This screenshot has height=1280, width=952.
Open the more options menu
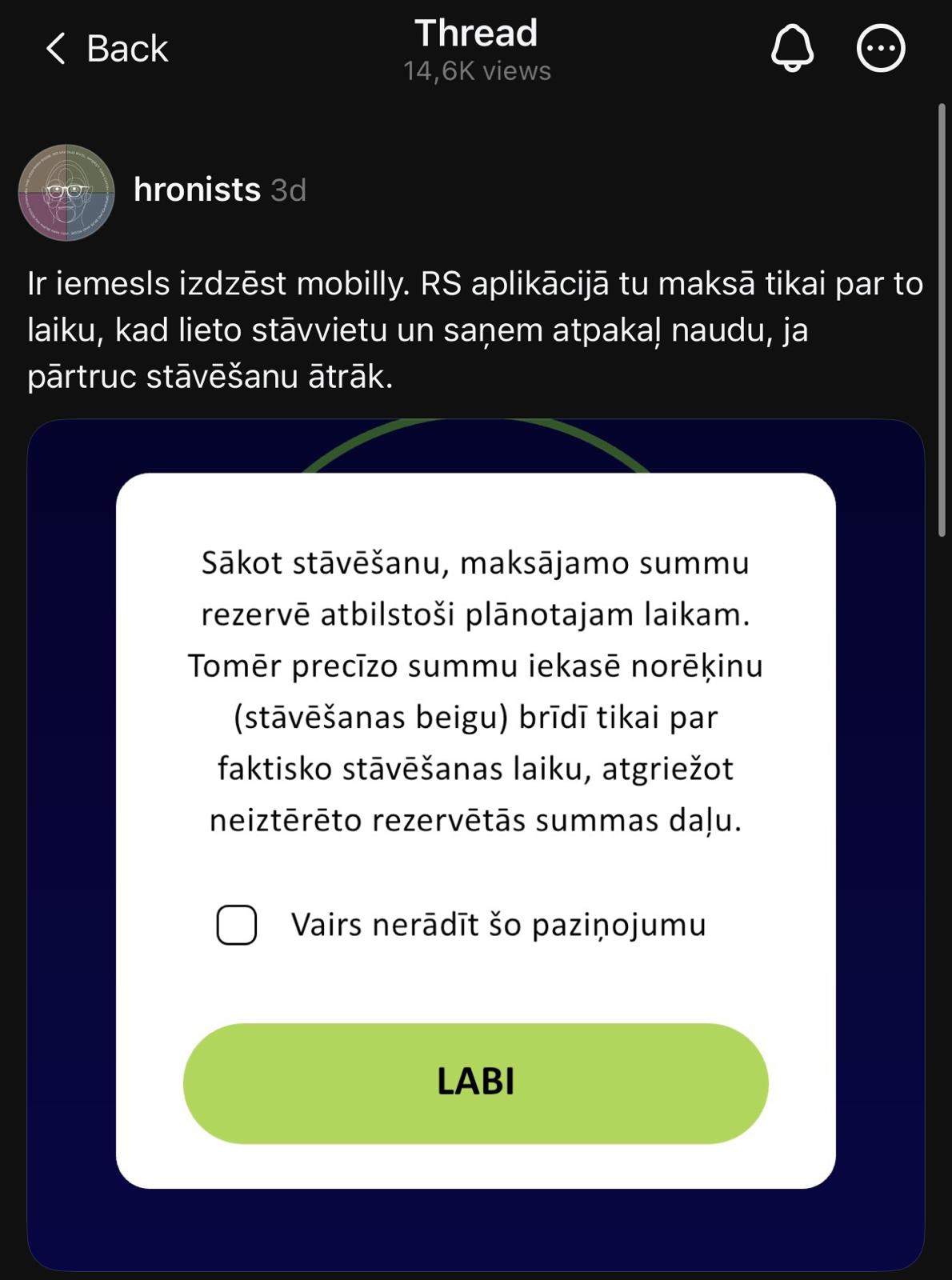pos(881,48)
